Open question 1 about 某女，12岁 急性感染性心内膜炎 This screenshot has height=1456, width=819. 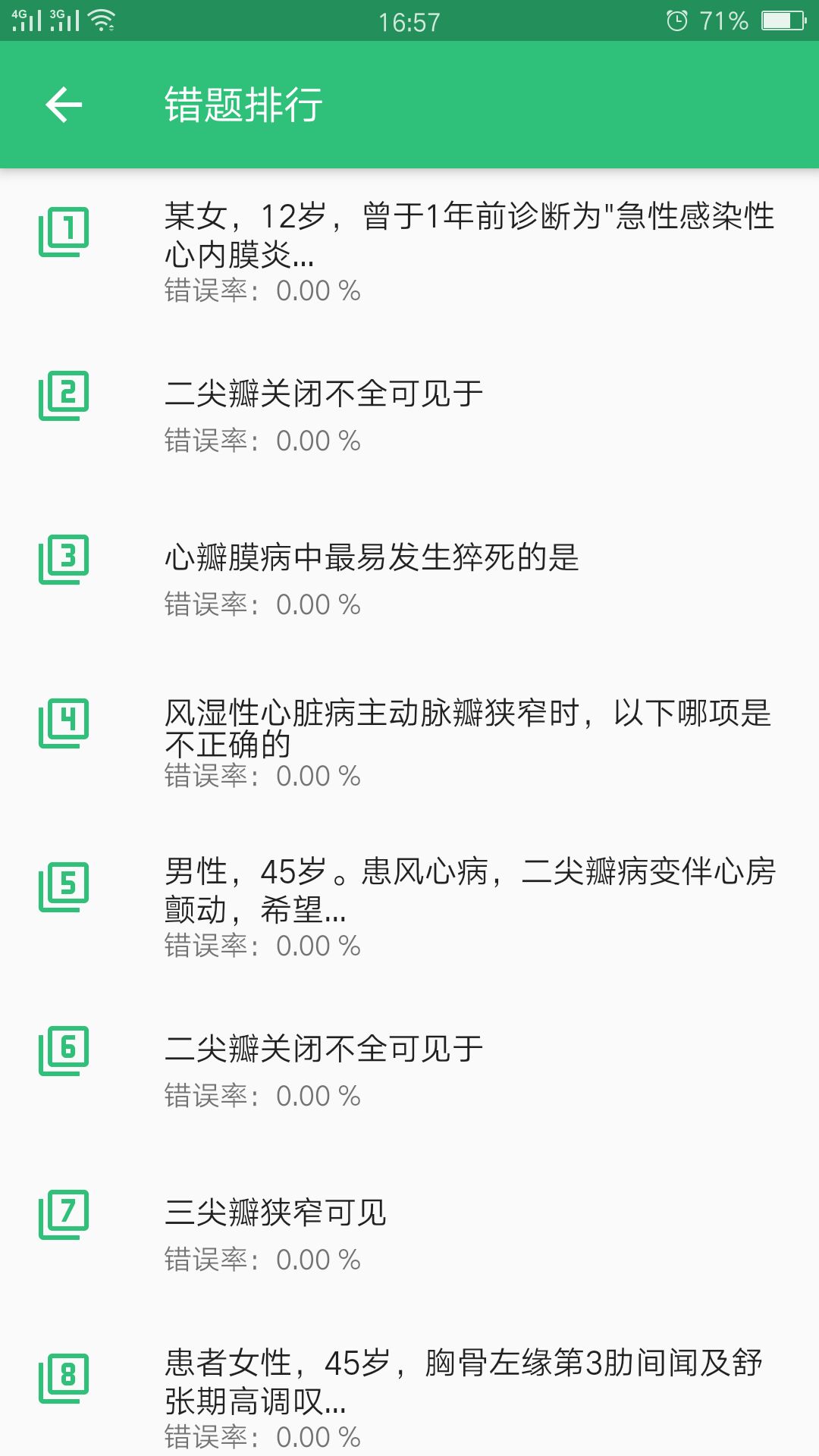pyautogui.click(x=469, y=235)
